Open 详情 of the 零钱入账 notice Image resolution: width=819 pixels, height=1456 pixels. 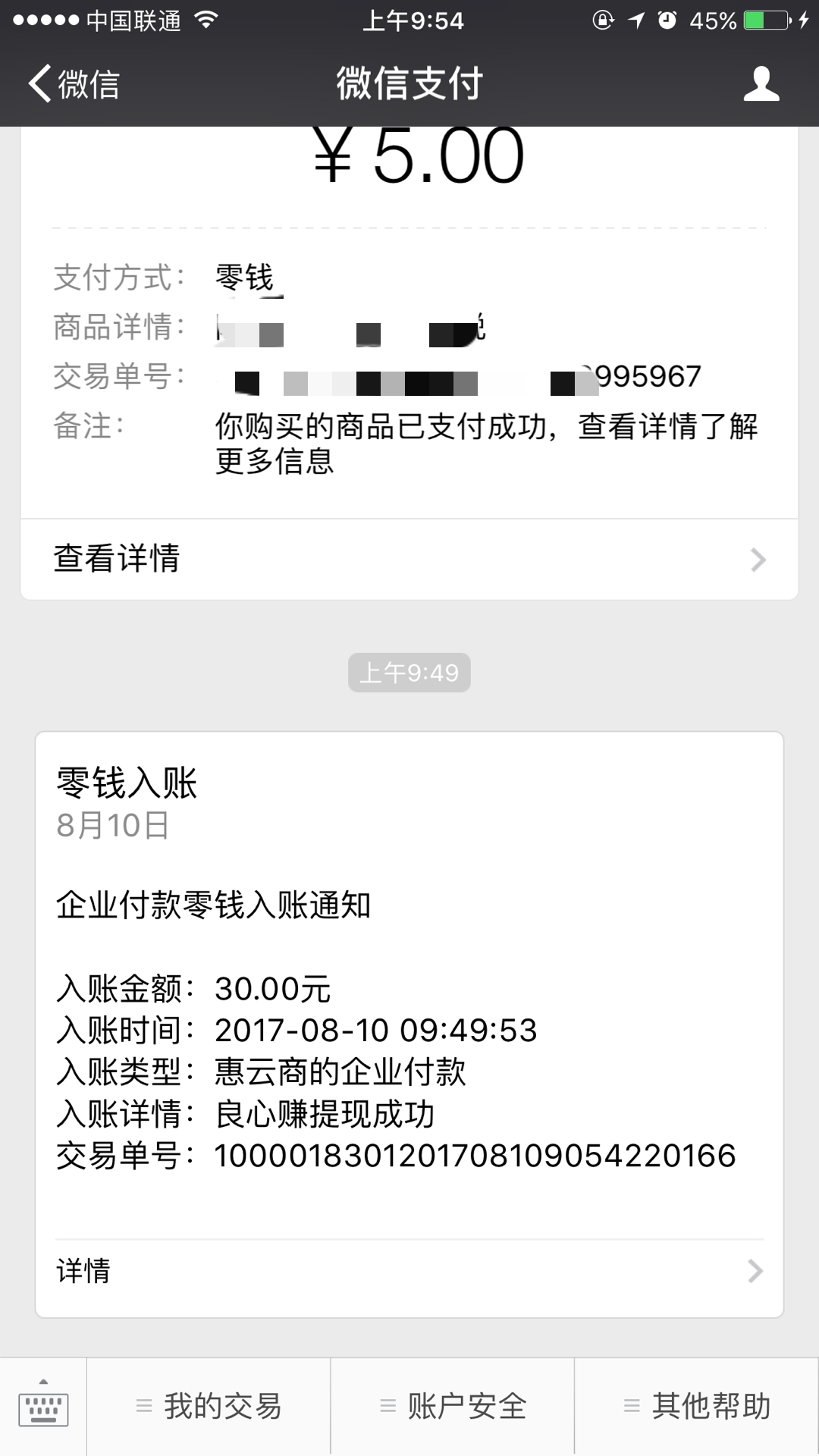coord(409,1270)
